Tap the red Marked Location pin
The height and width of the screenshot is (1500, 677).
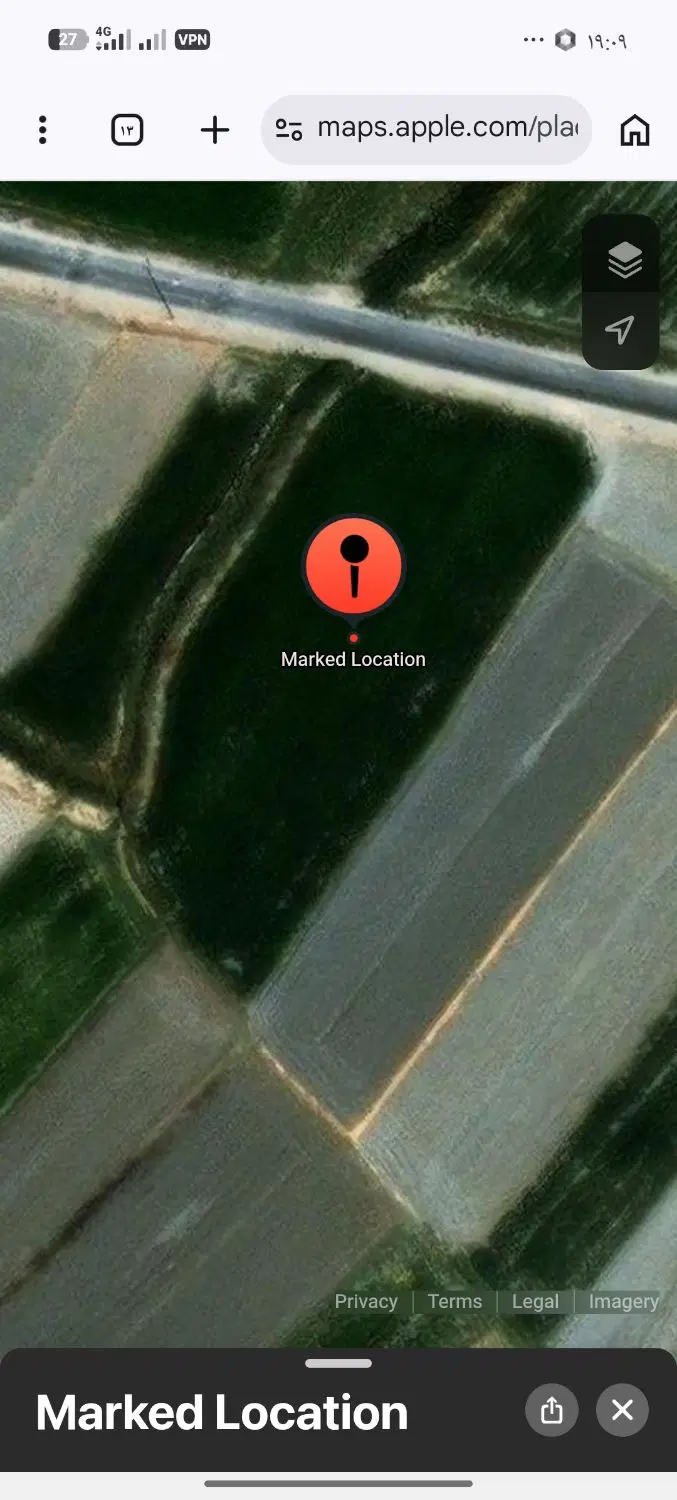pos(353,567)
